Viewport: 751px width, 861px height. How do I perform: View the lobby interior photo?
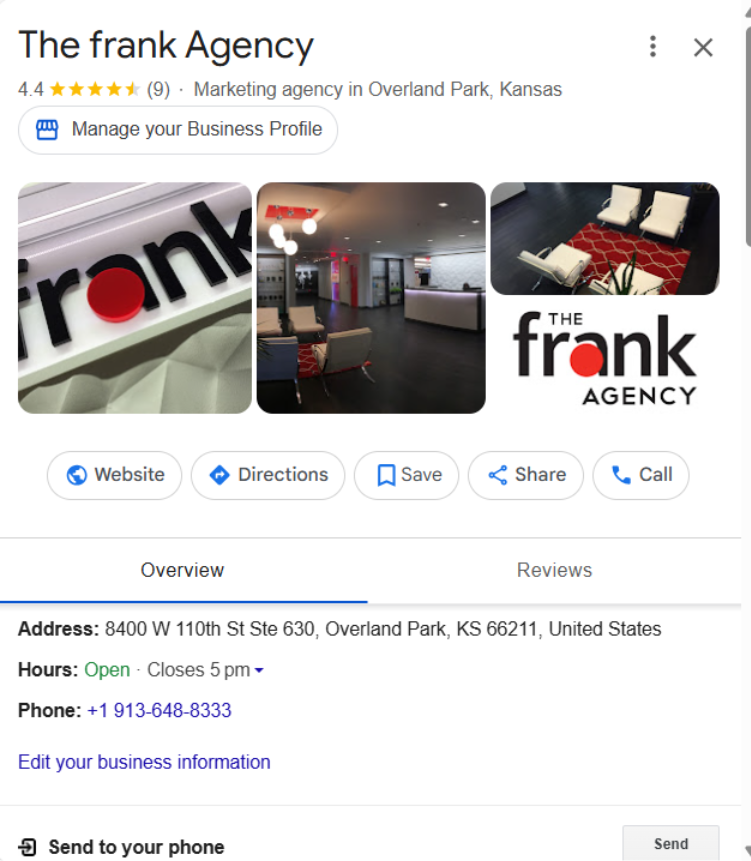coord(371,297)
